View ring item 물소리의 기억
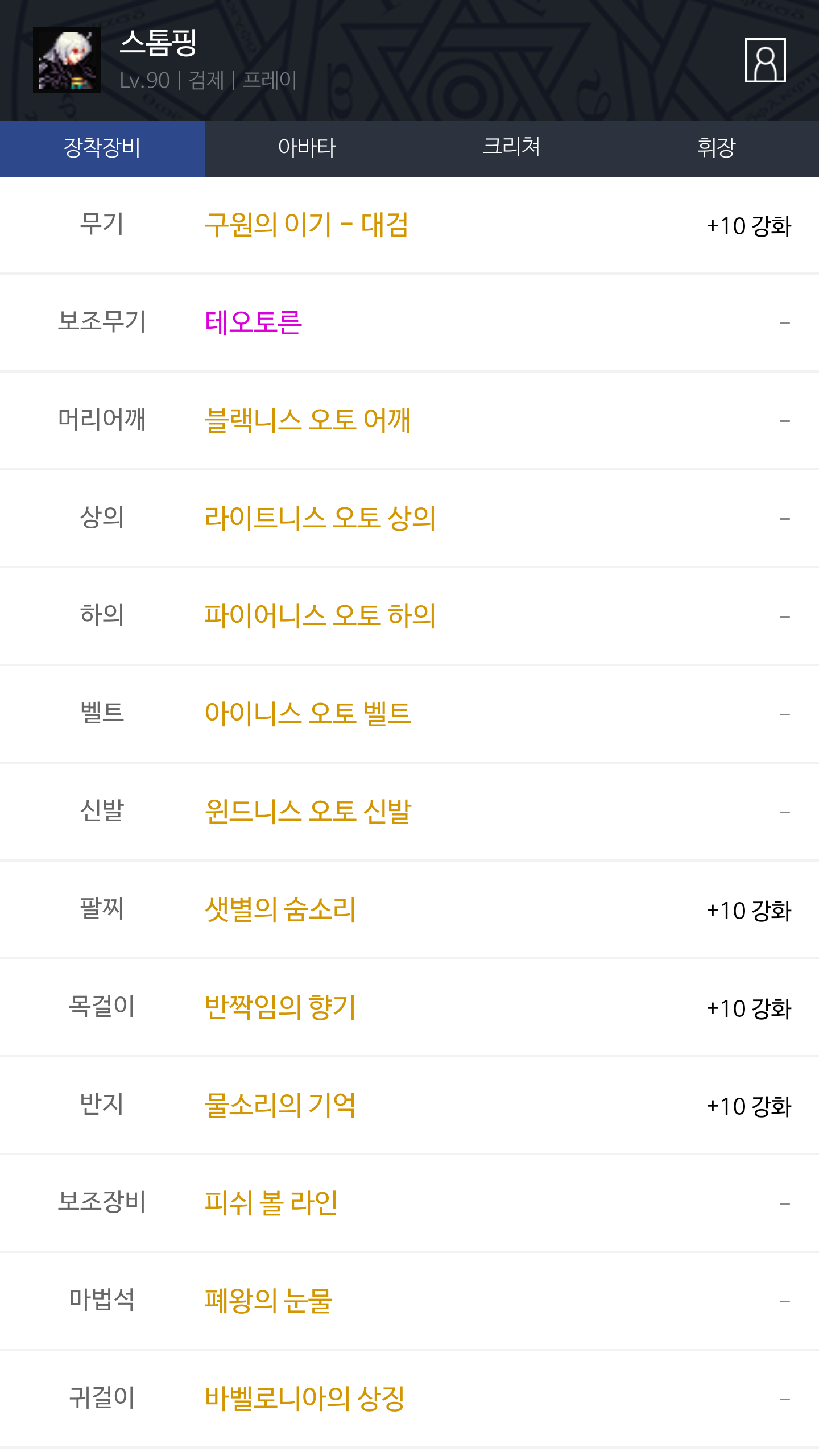Image resolution: width=819 pixels, height=1456 pixels. point(280,1105)
